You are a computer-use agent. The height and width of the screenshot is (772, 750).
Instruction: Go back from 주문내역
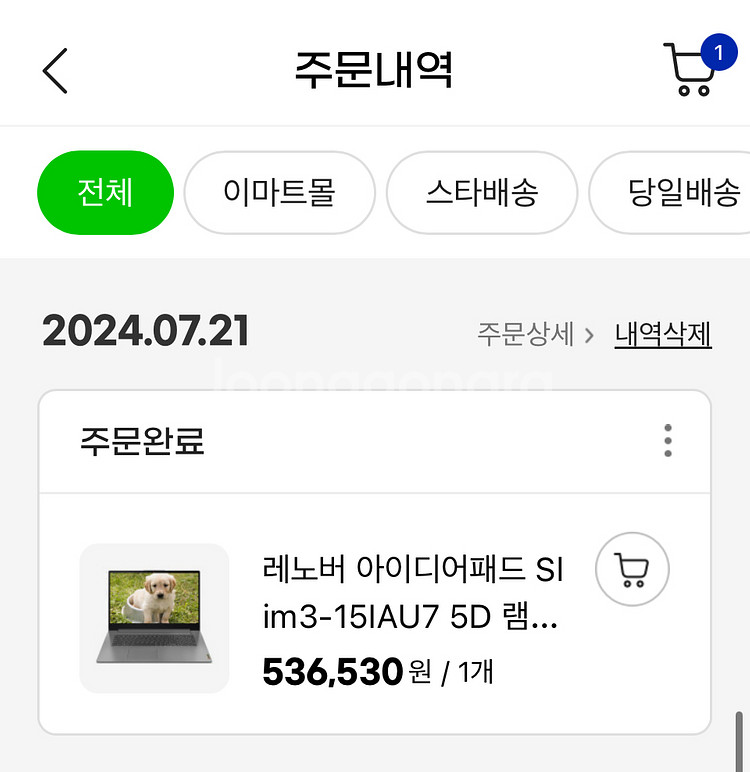coord(55,71)
